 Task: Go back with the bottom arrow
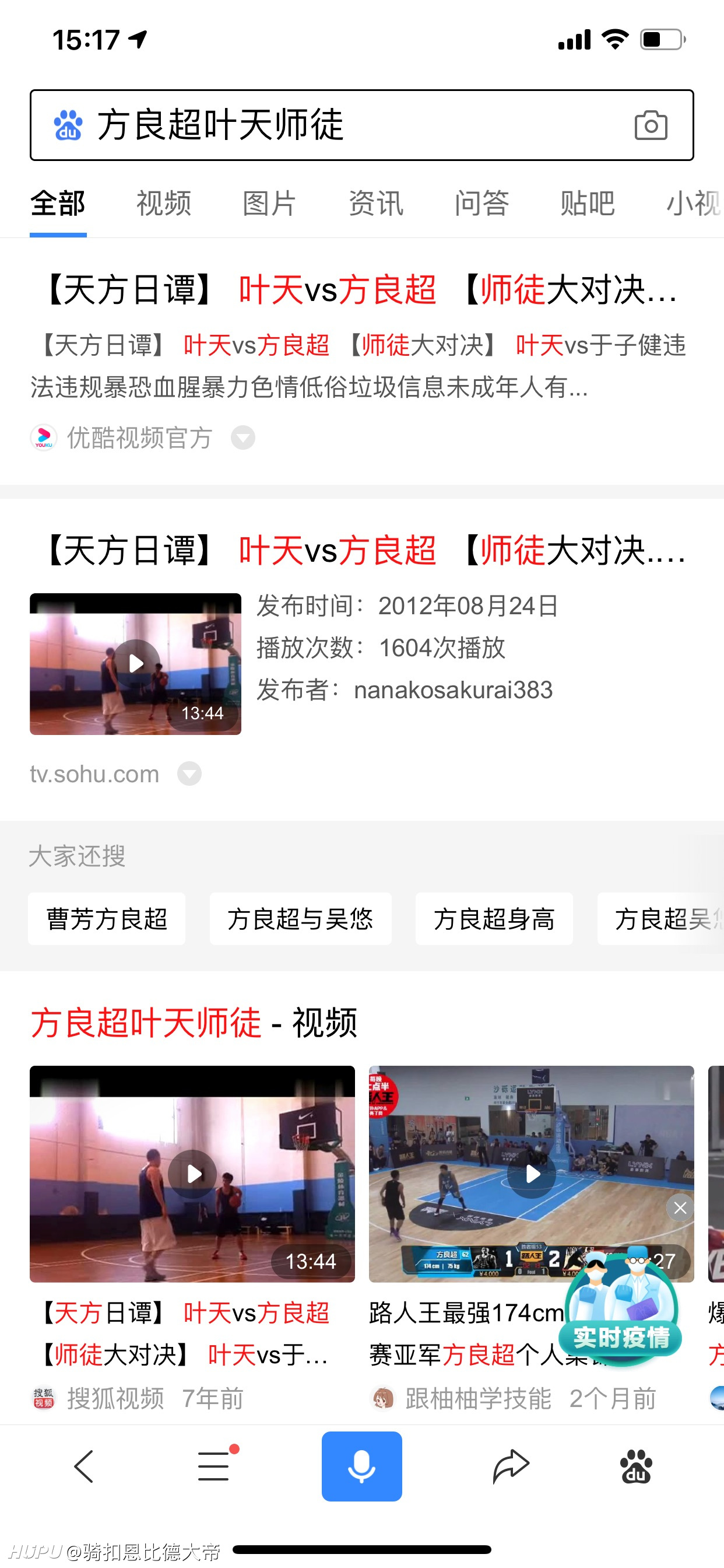click(x=84, y=1466)
